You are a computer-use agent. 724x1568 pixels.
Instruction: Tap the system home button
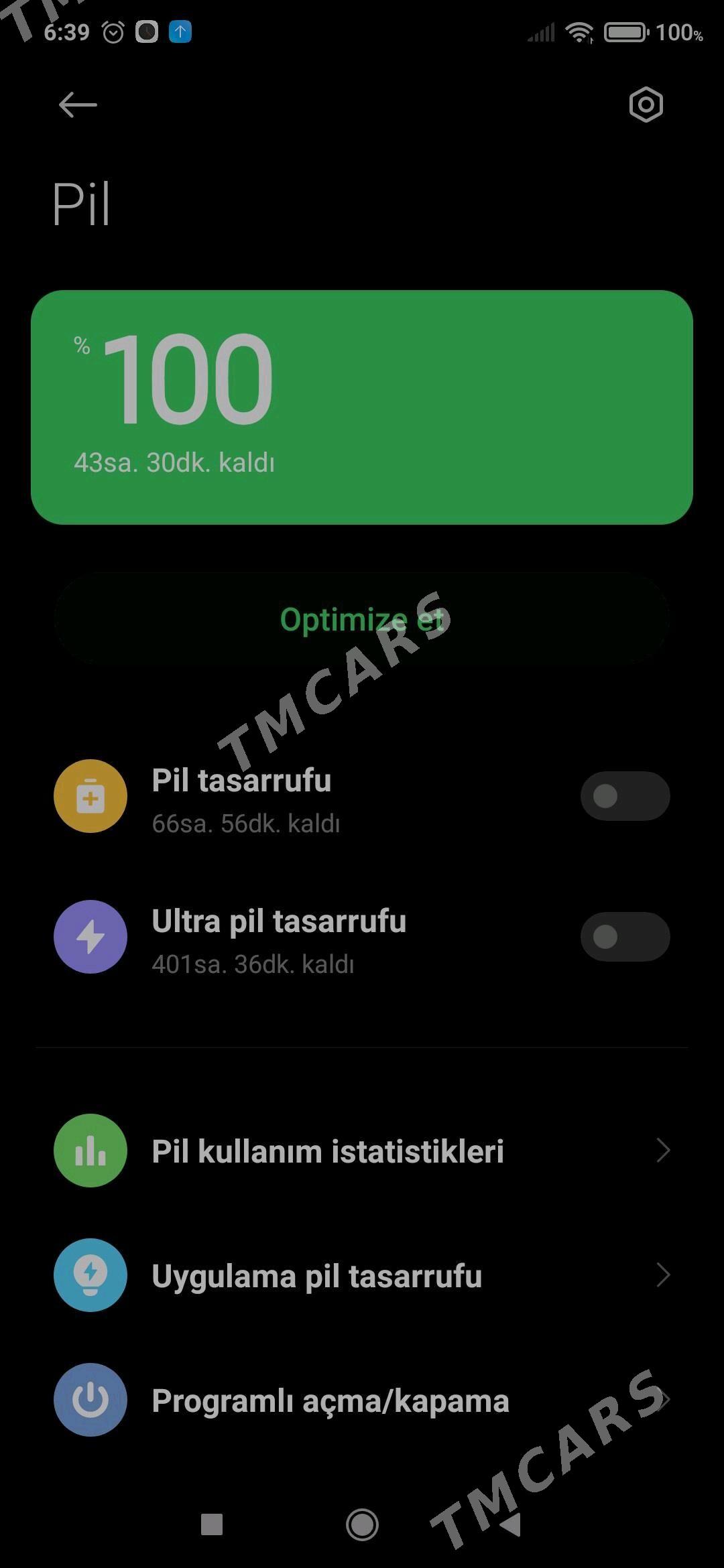362,1524
